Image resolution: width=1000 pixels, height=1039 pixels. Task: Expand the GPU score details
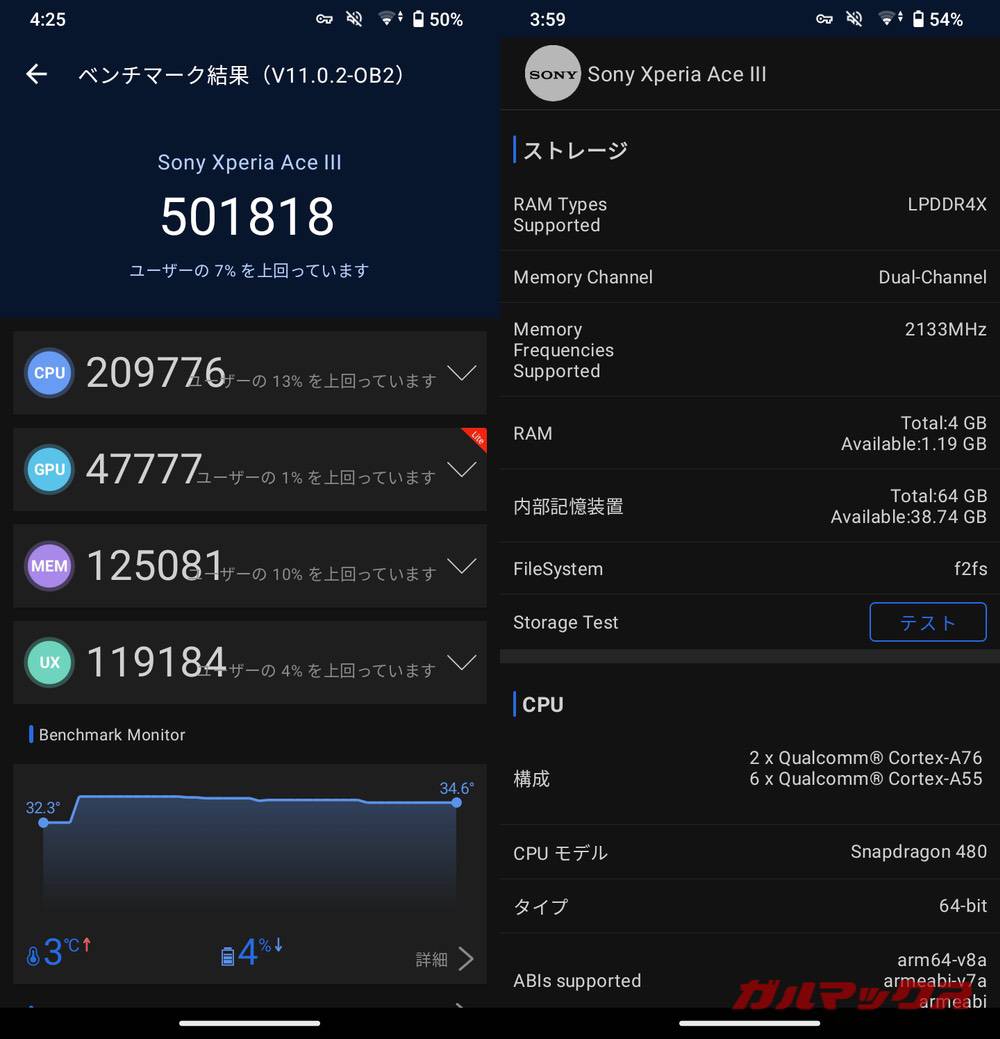pos(461,469)
